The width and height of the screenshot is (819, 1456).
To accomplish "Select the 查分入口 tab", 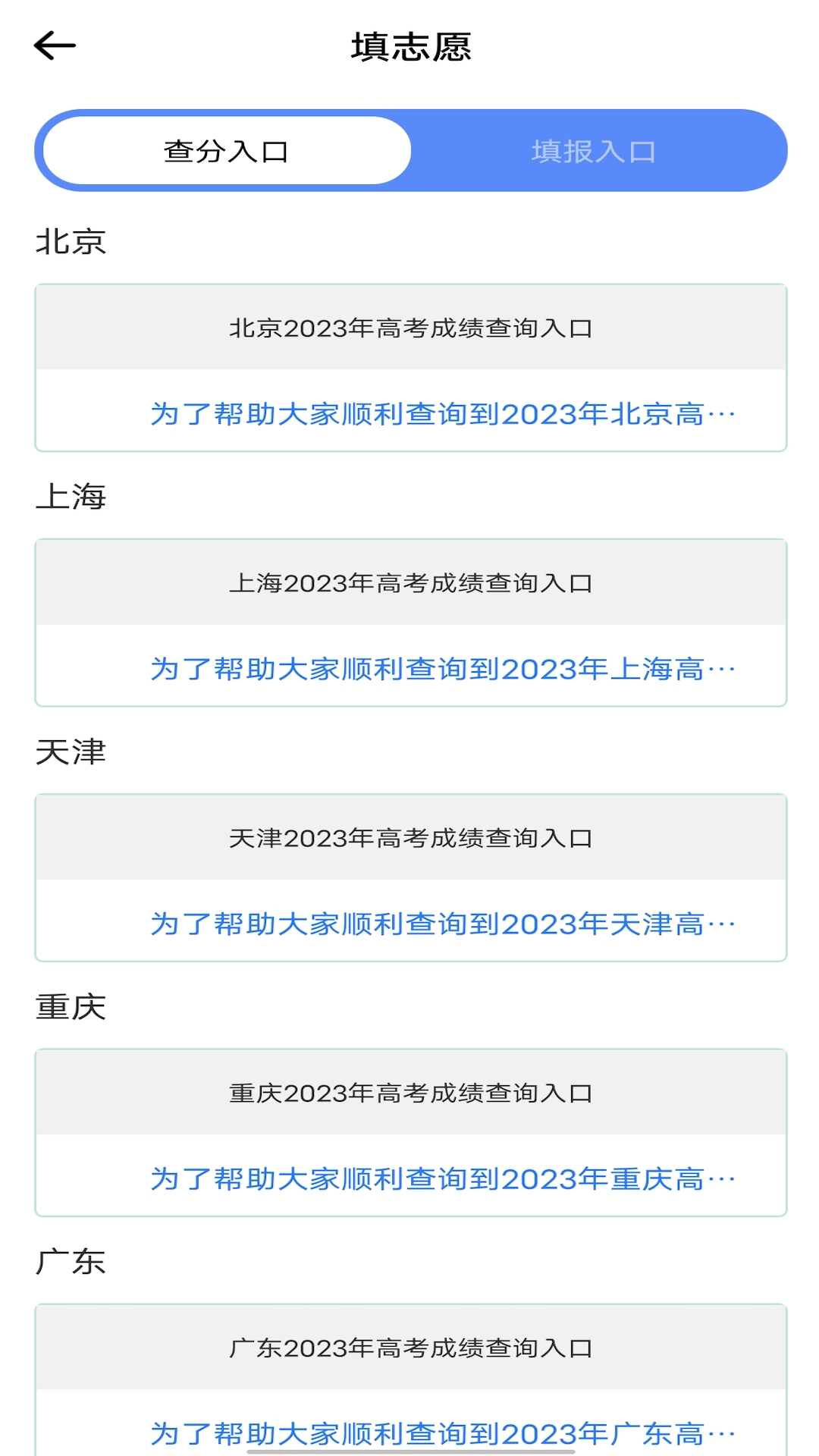I will (226, 151).
